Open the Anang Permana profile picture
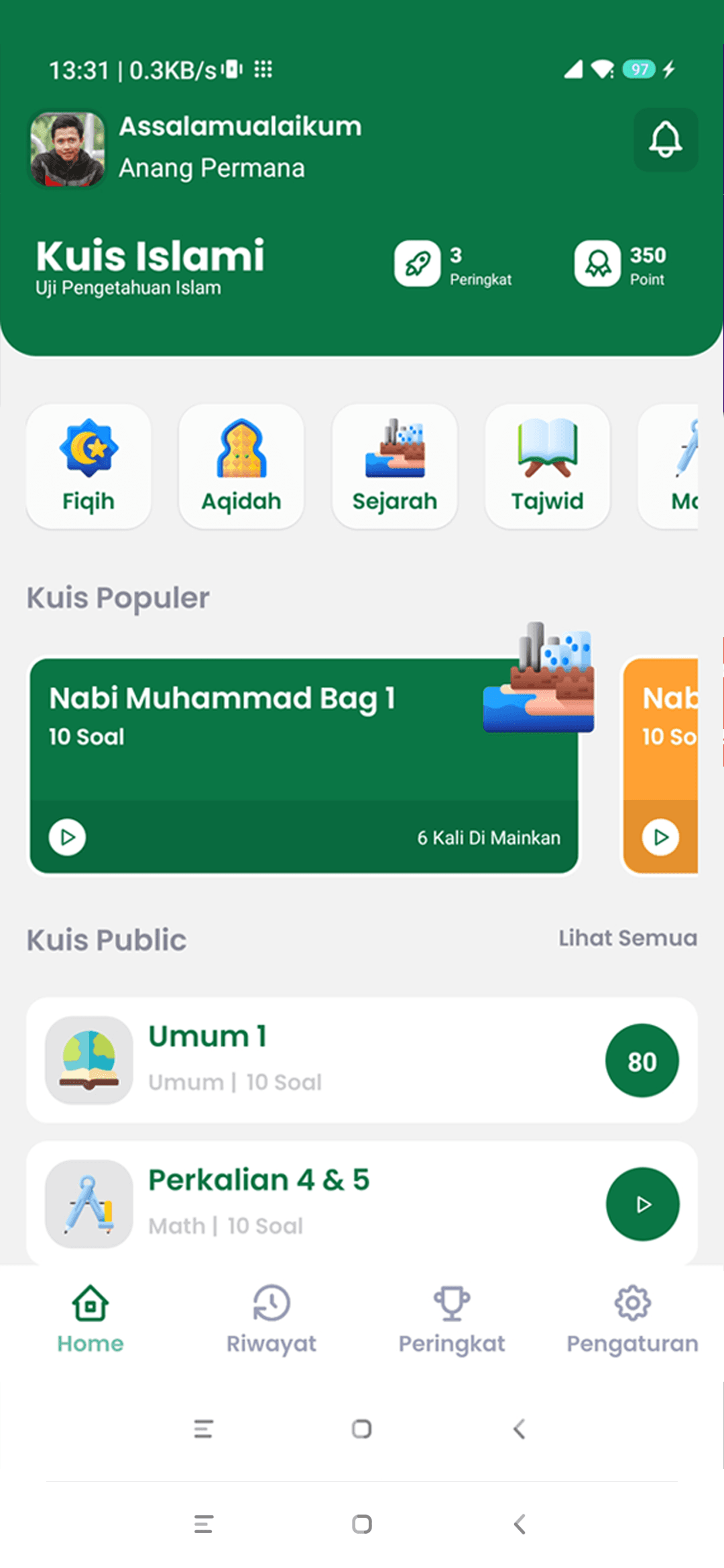The image size is (724, 1568). point(67,149)
